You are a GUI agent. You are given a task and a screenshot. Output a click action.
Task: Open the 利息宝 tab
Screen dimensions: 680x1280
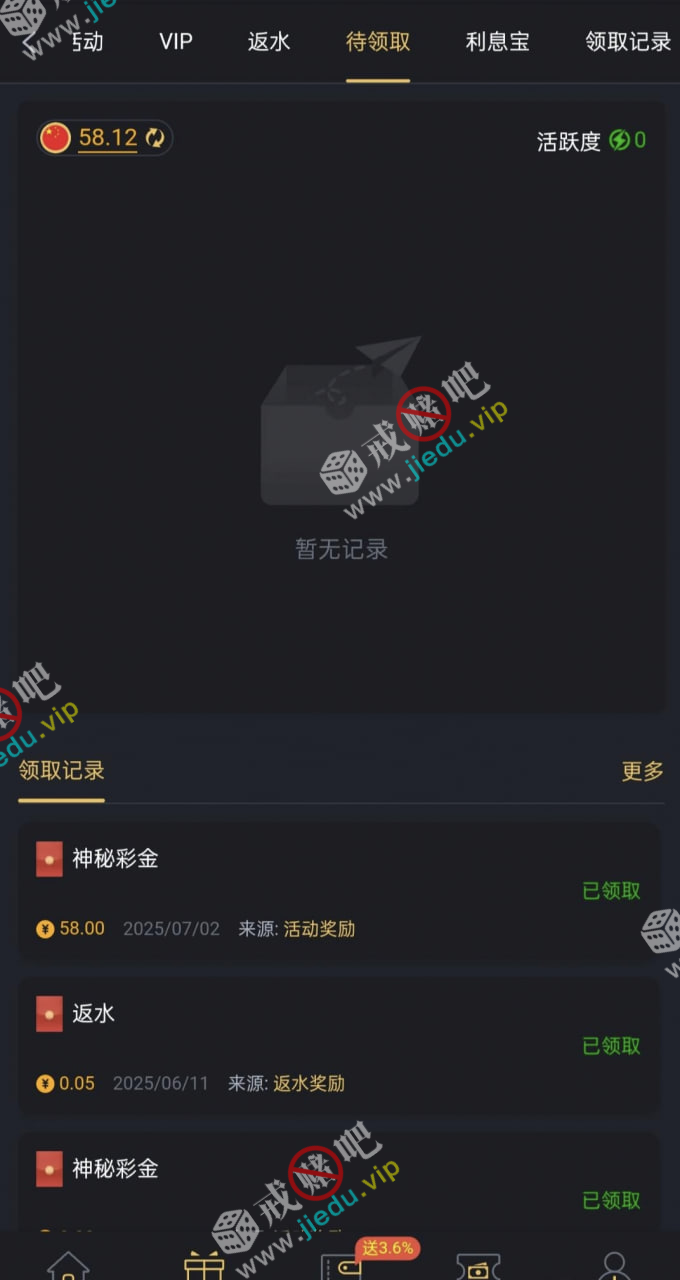point(497,42)
